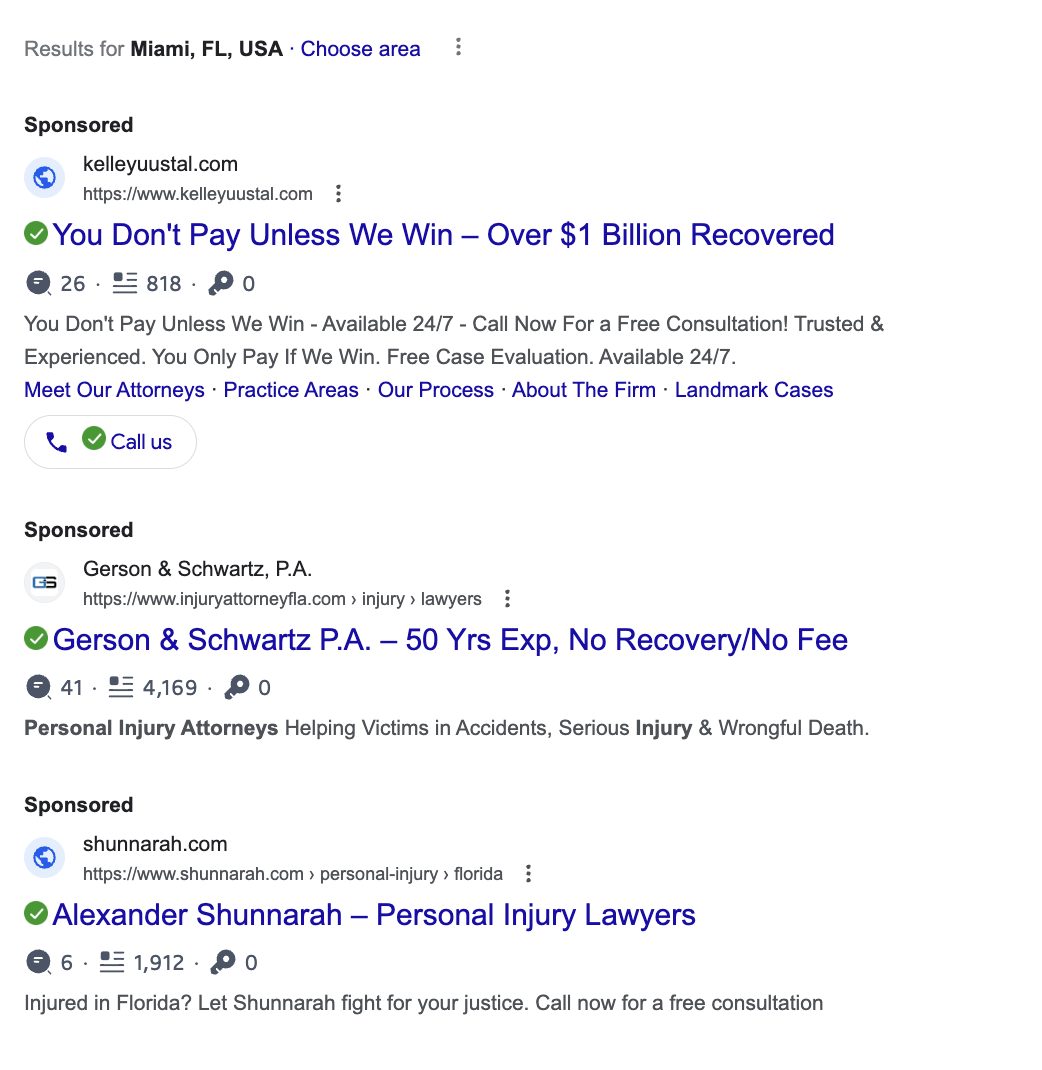Open You Don't Pay Unless We Win result
Image resolution: width=1042 pixels, height=1070 pixels.
443,235
